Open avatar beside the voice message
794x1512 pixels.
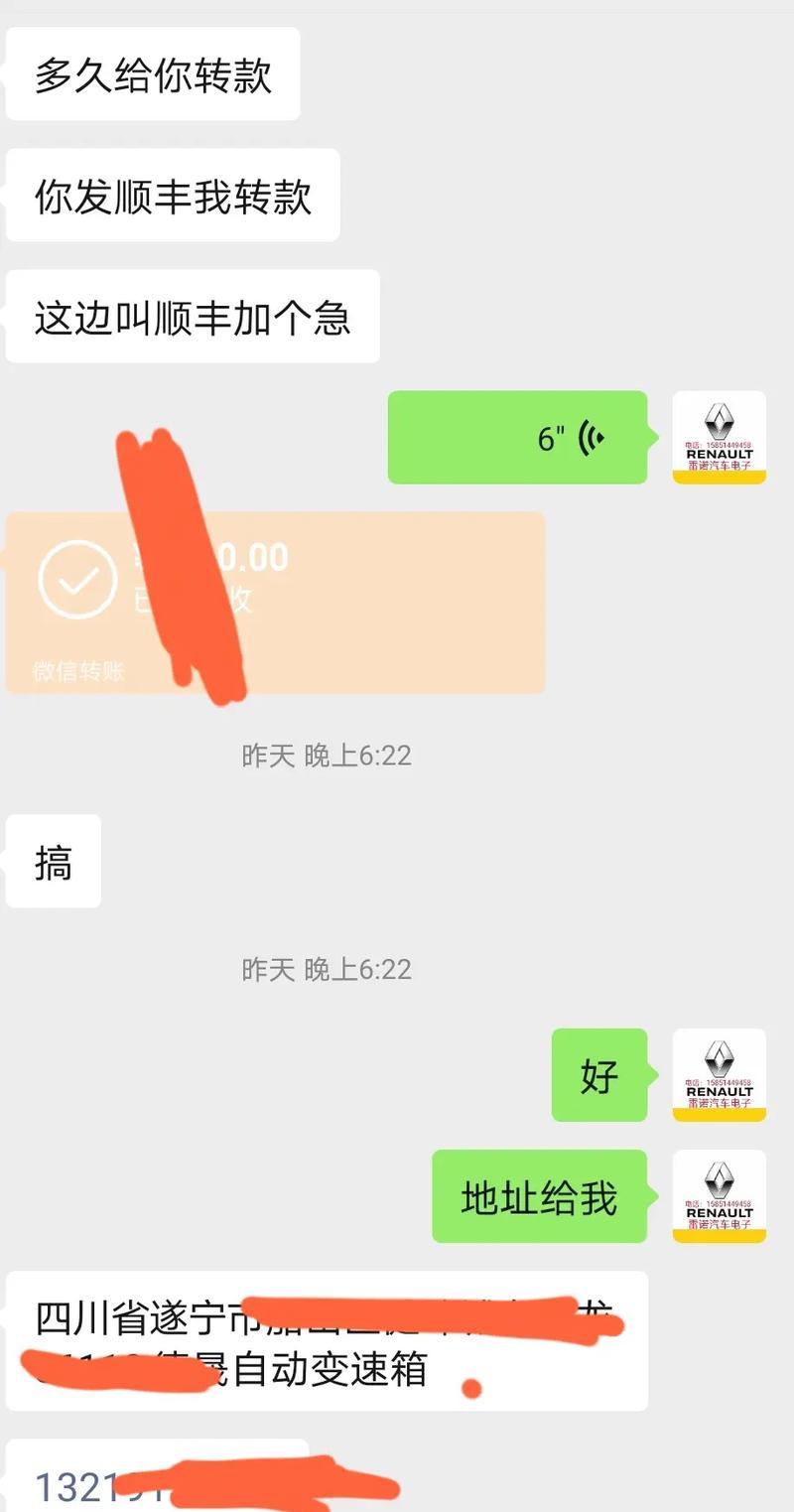(x=719, y=438)
